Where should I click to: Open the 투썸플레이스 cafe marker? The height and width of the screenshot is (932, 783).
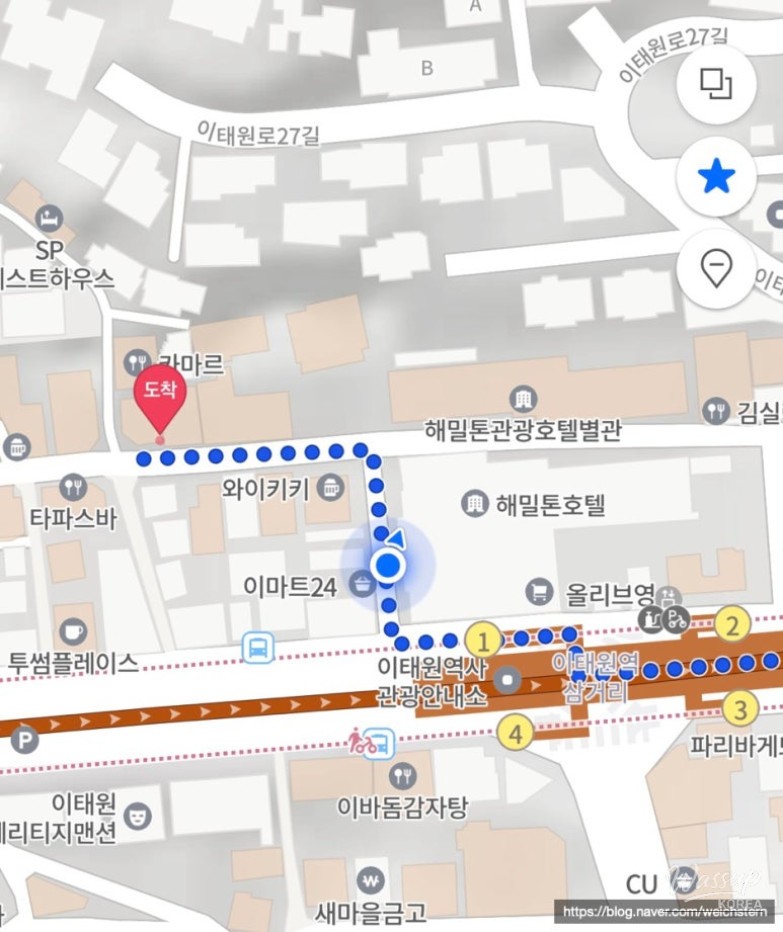pyautogui.click(x=73, y=632)
